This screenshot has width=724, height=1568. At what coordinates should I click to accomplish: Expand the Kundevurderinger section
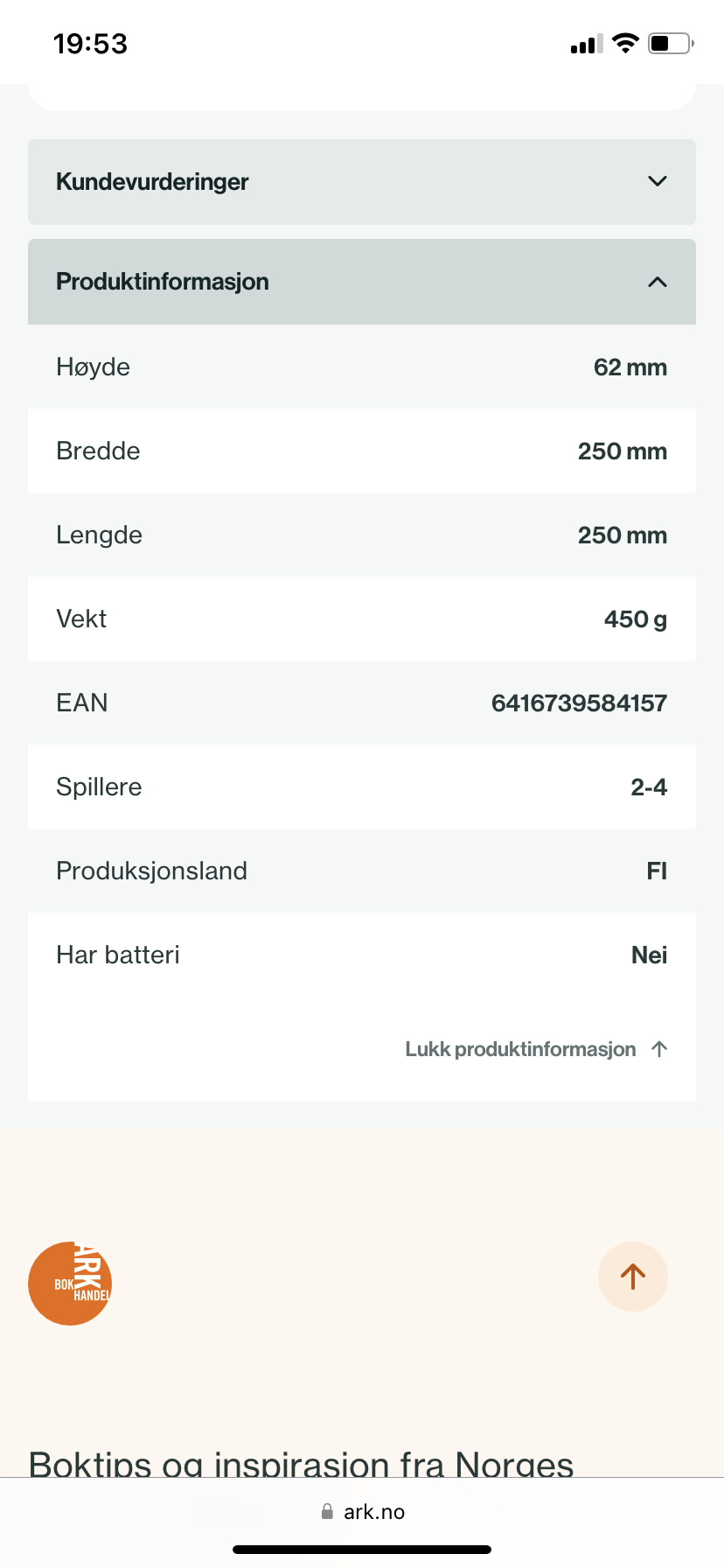click(x=361, y=182)
